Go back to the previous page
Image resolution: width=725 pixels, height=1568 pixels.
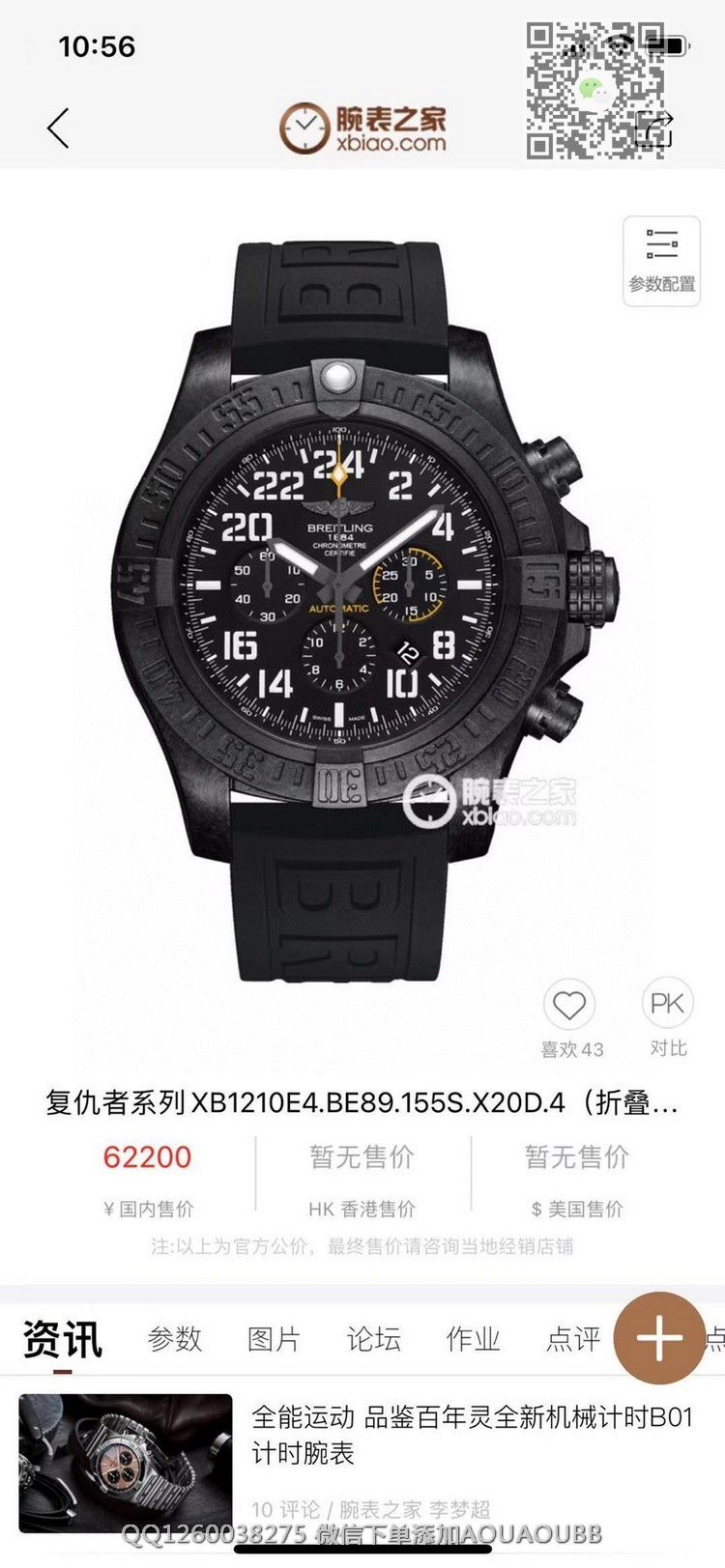pos(59,128)
